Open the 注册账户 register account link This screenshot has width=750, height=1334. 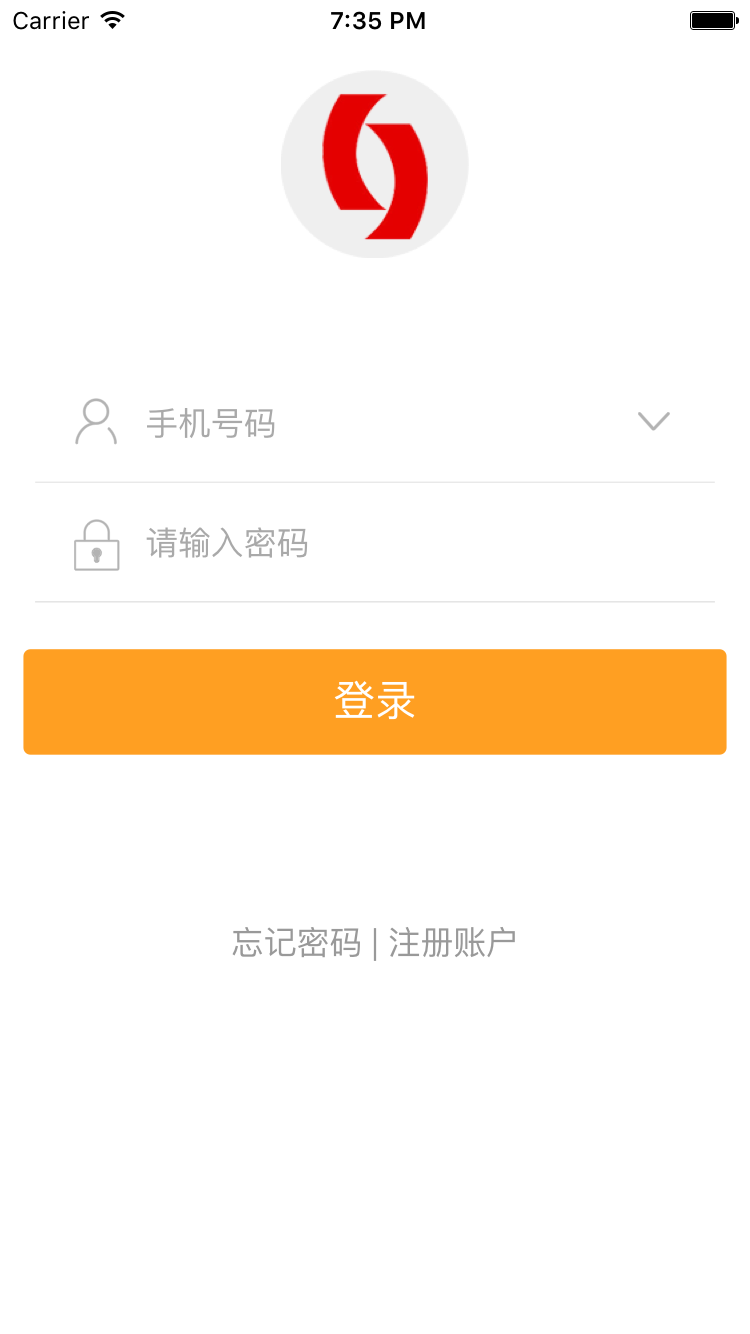click(x=453, y=942)
